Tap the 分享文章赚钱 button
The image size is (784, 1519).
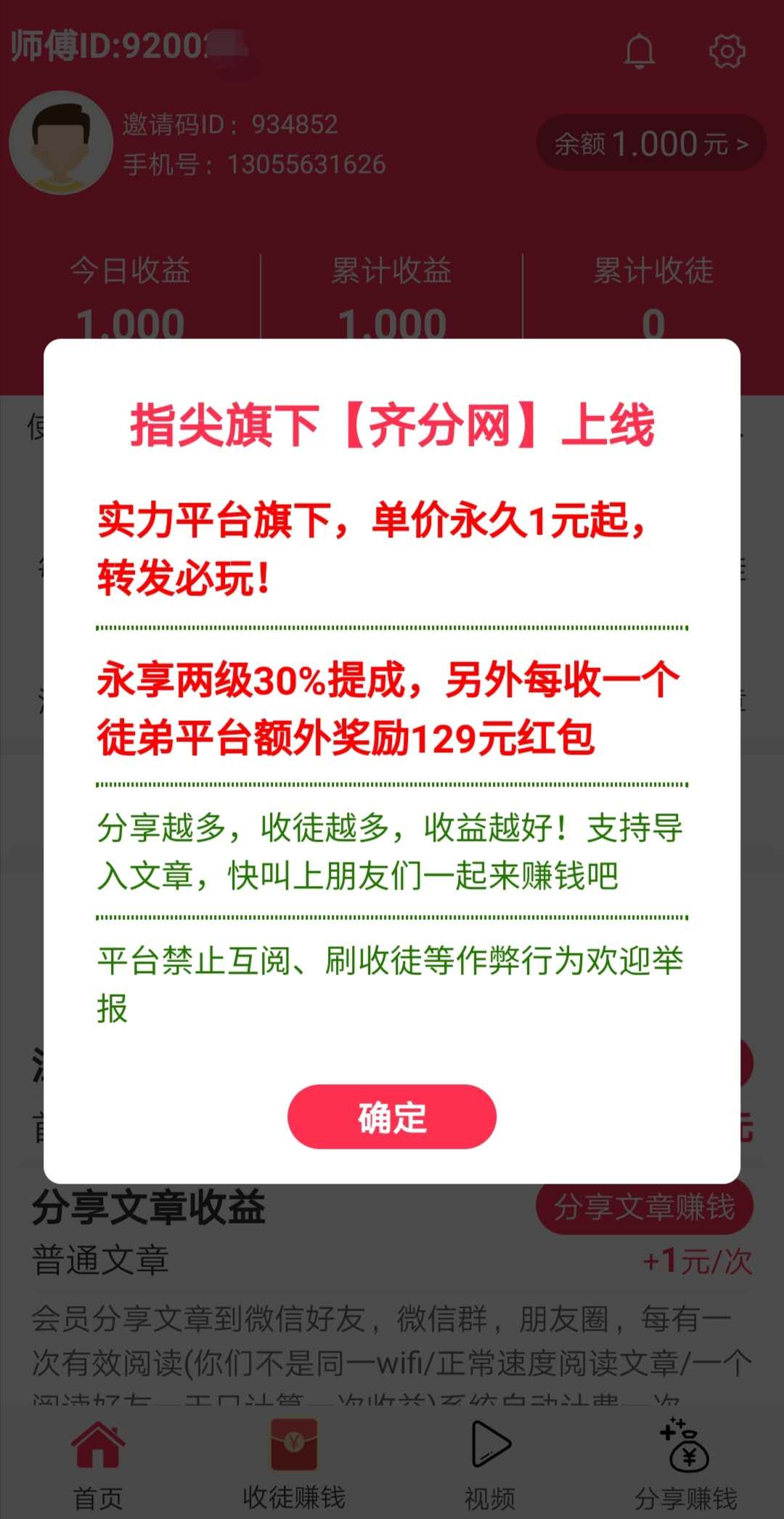645,1208
